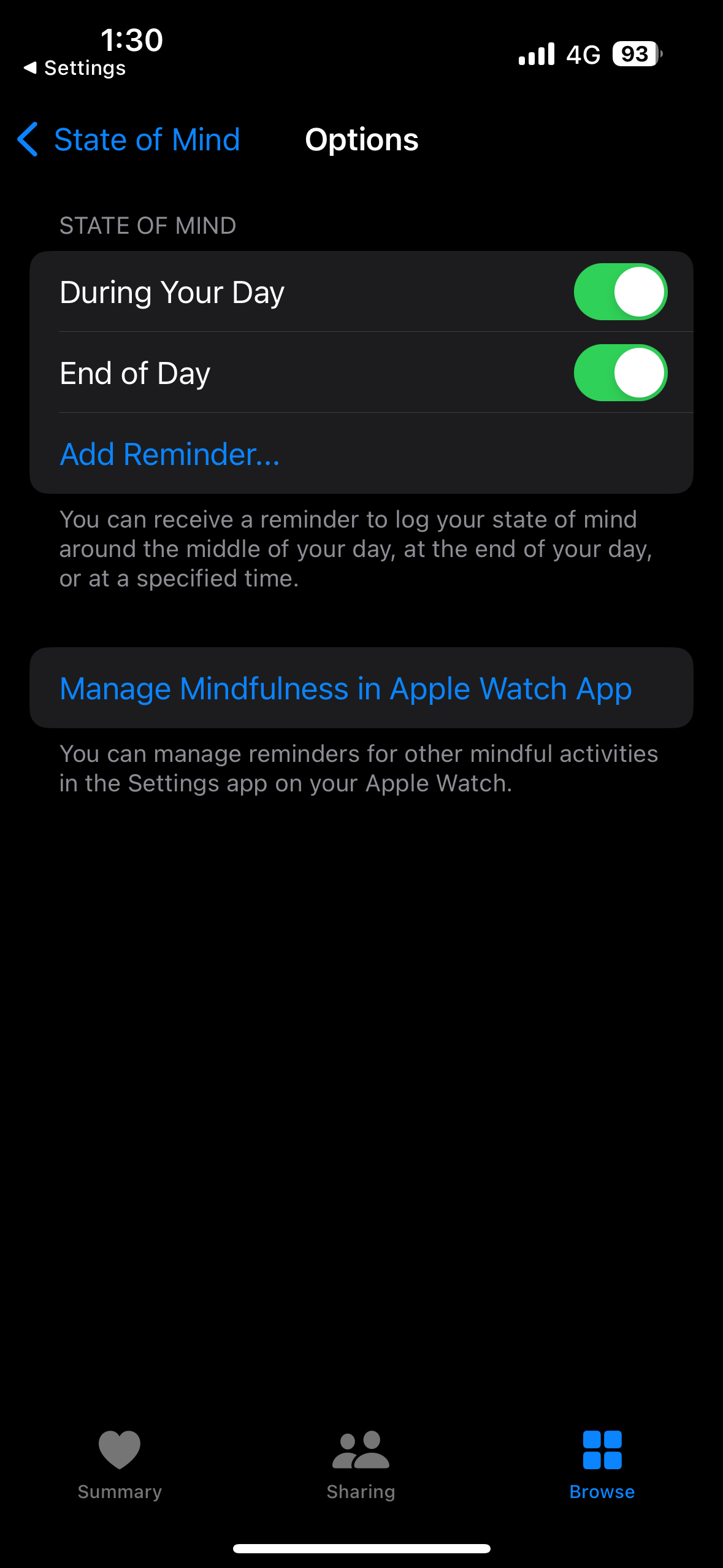Open Manage Mindfulness in Apple Watch App
This screenshot has height=1568, width=723.
[361, 688]
